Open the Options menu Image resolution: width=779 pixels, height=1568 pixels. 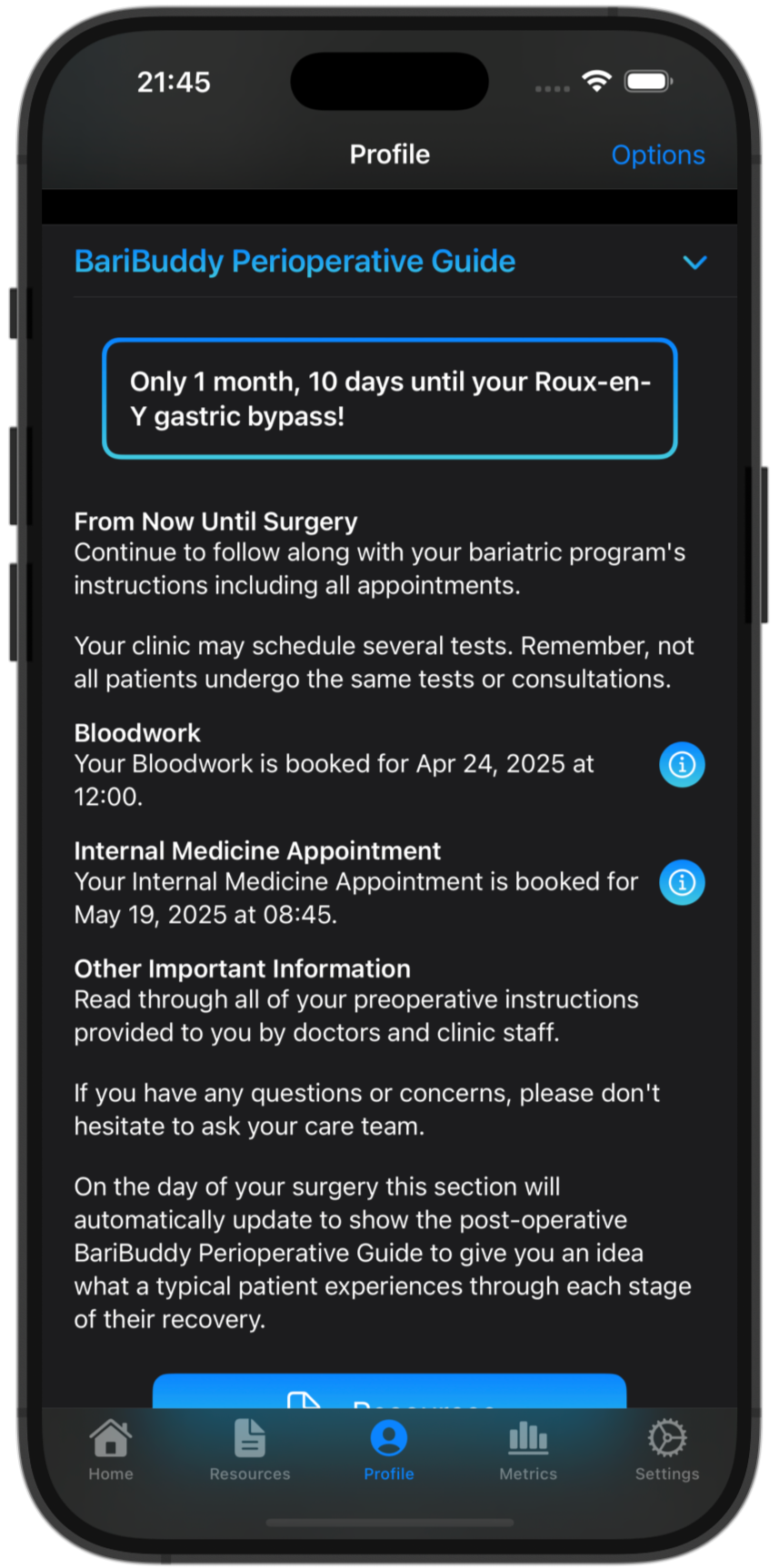click(657, 155)
